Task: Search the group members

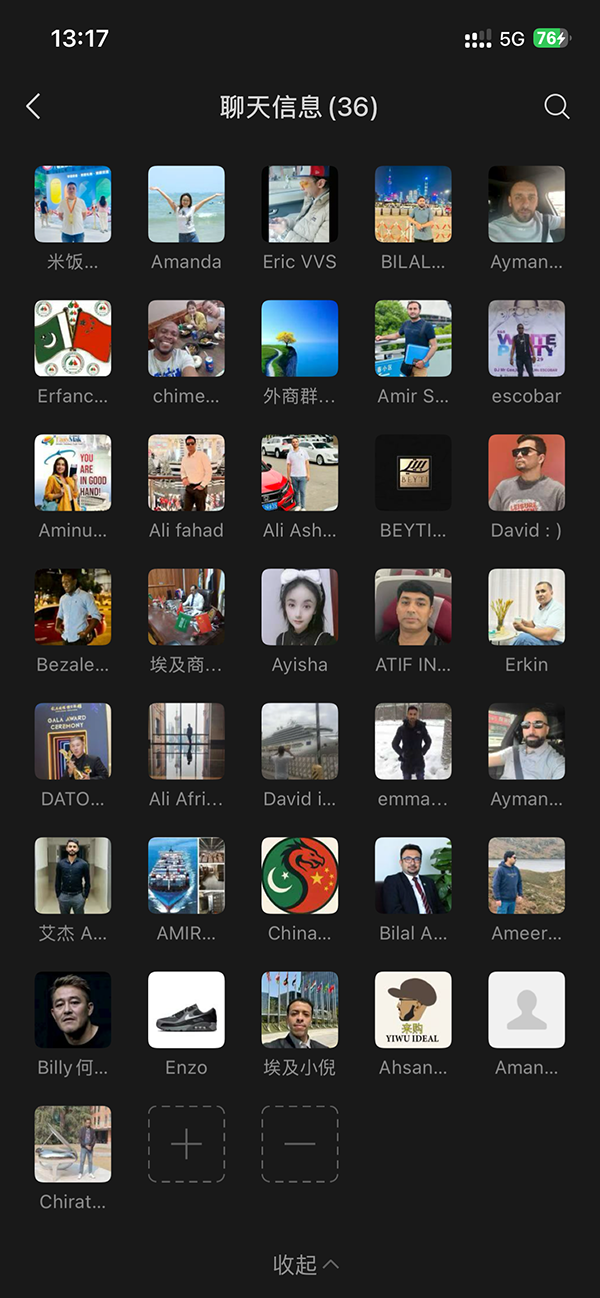Action: click(x=557, y=107)
